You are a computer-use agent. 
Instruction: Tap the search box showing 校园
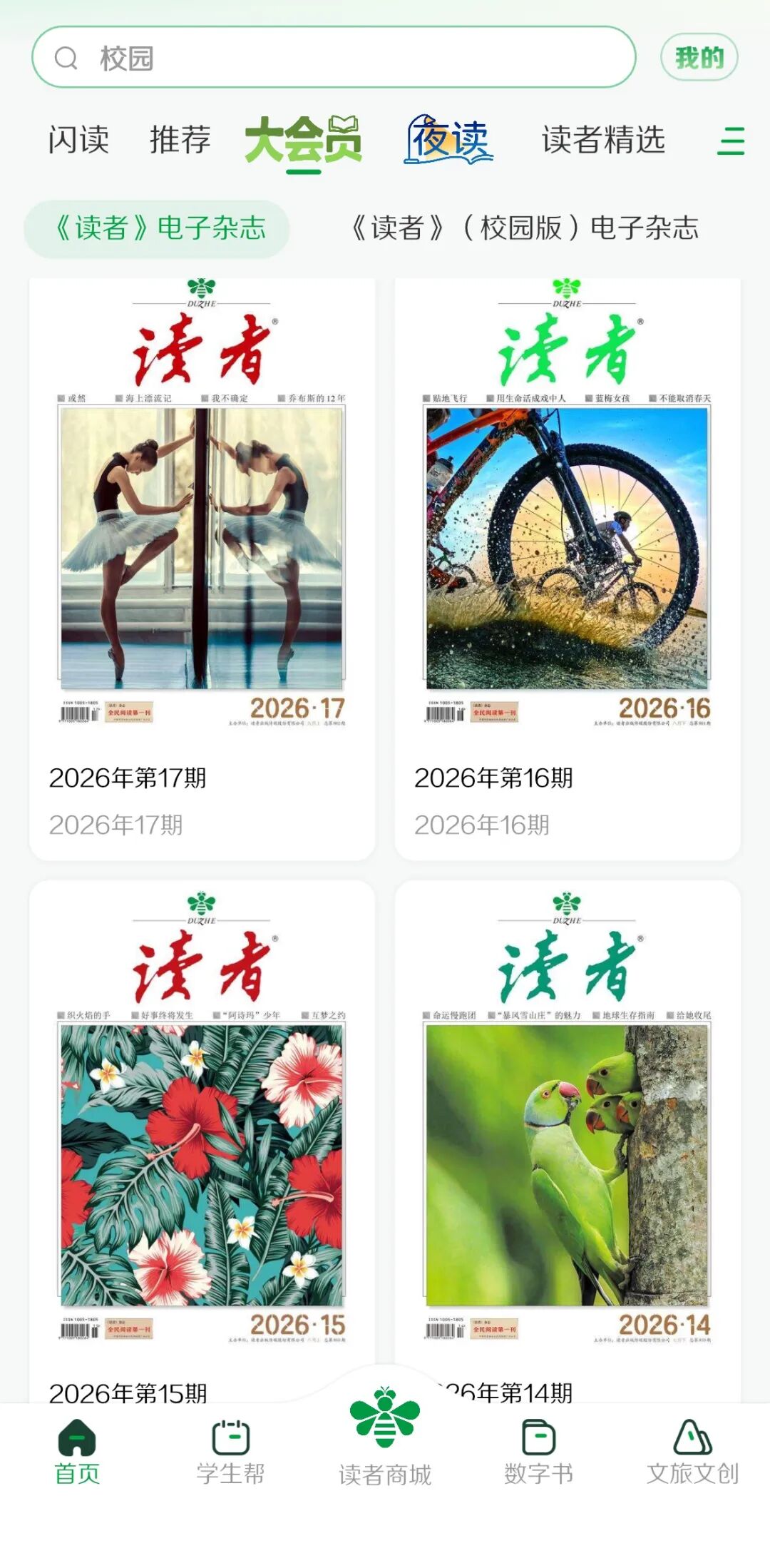point(334,57)
